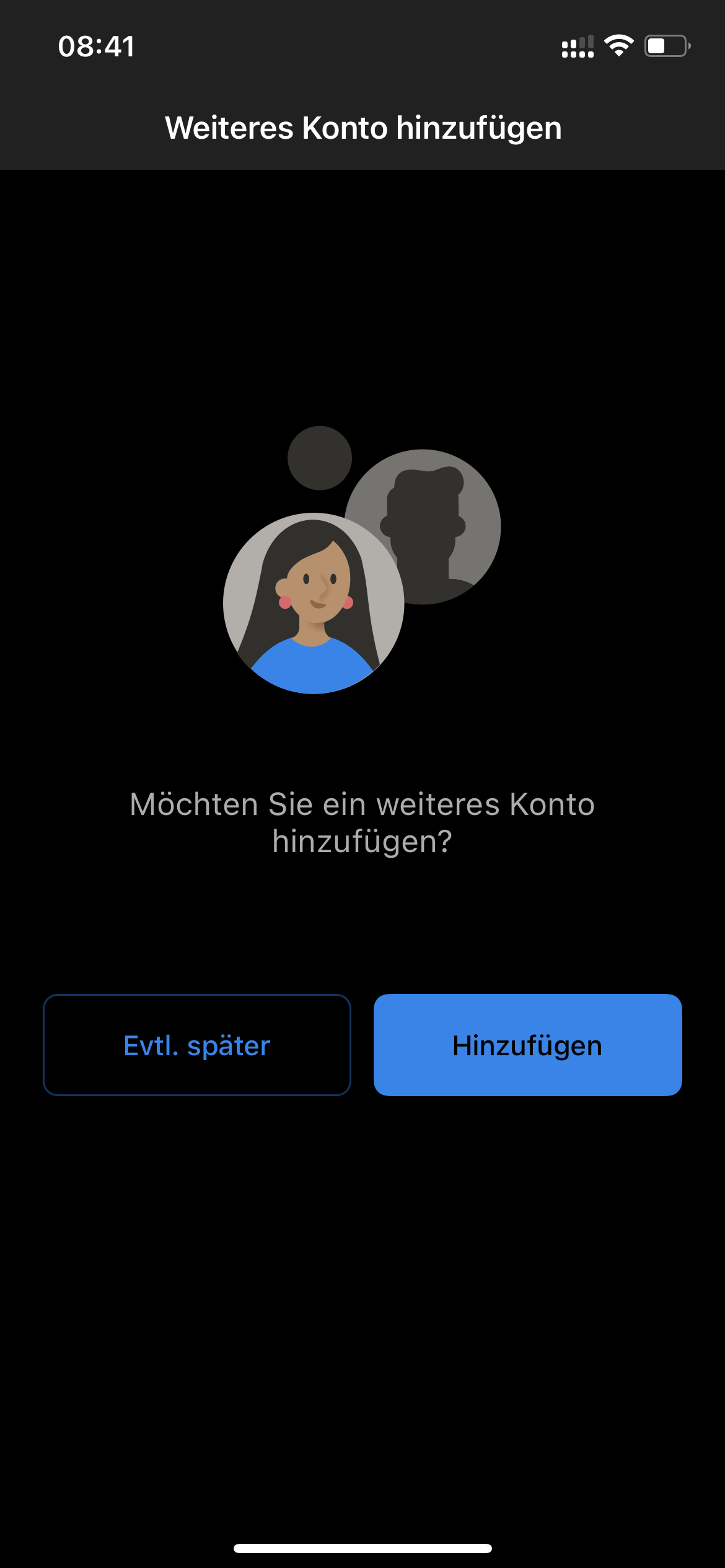Screen dimensions: 725x1568
Task: Tap the Hinzufügen button
Action: [x=527, y=1045]
